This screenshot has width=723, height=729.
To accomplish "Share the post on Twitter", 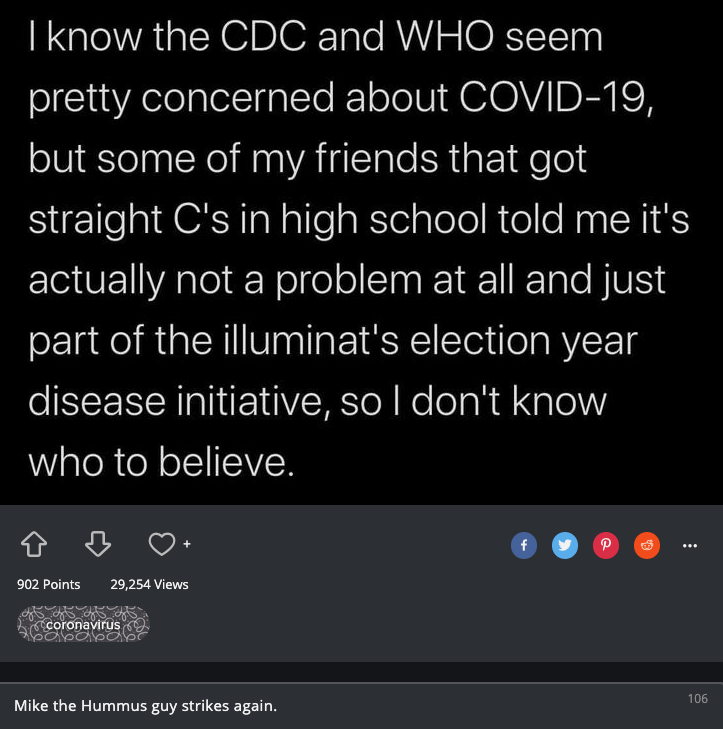I will click(565, 545).
